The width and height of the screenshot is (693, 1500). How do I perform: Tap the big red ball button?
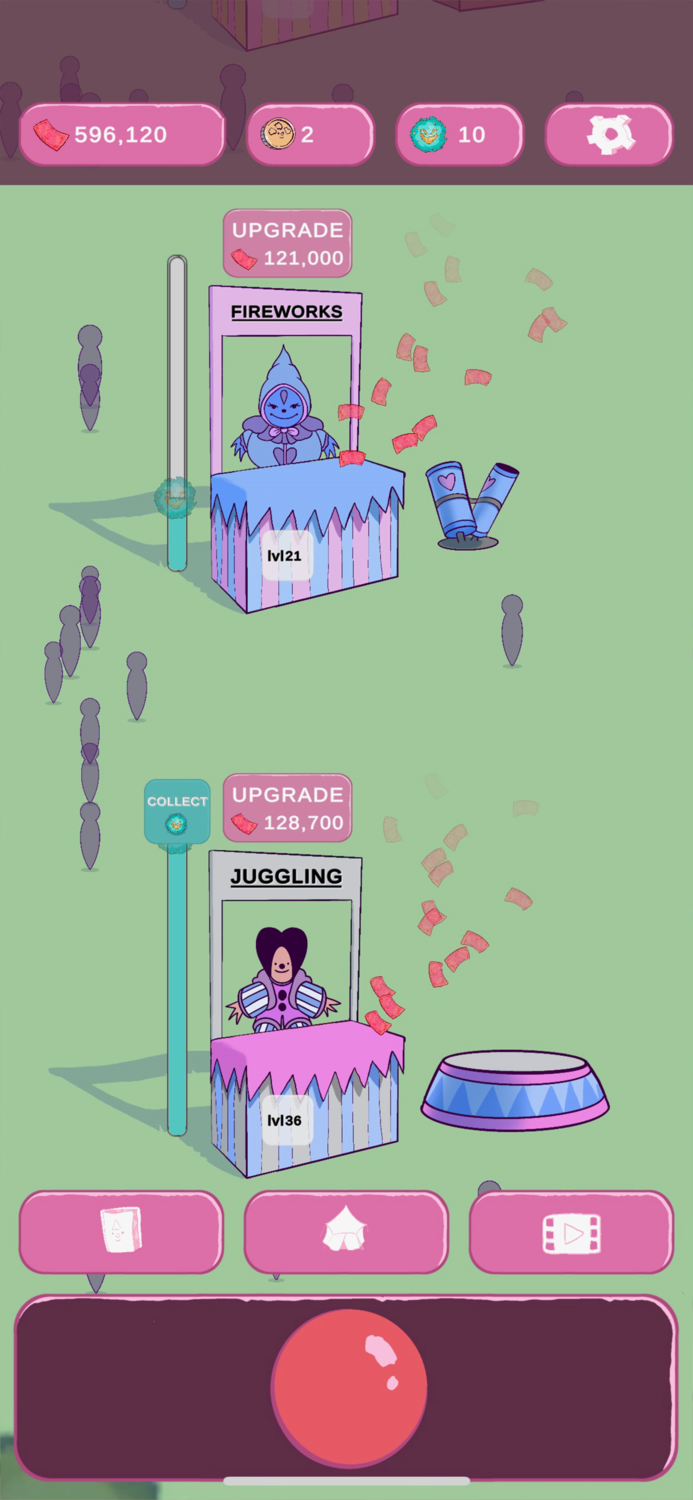tap(349, 1388)
